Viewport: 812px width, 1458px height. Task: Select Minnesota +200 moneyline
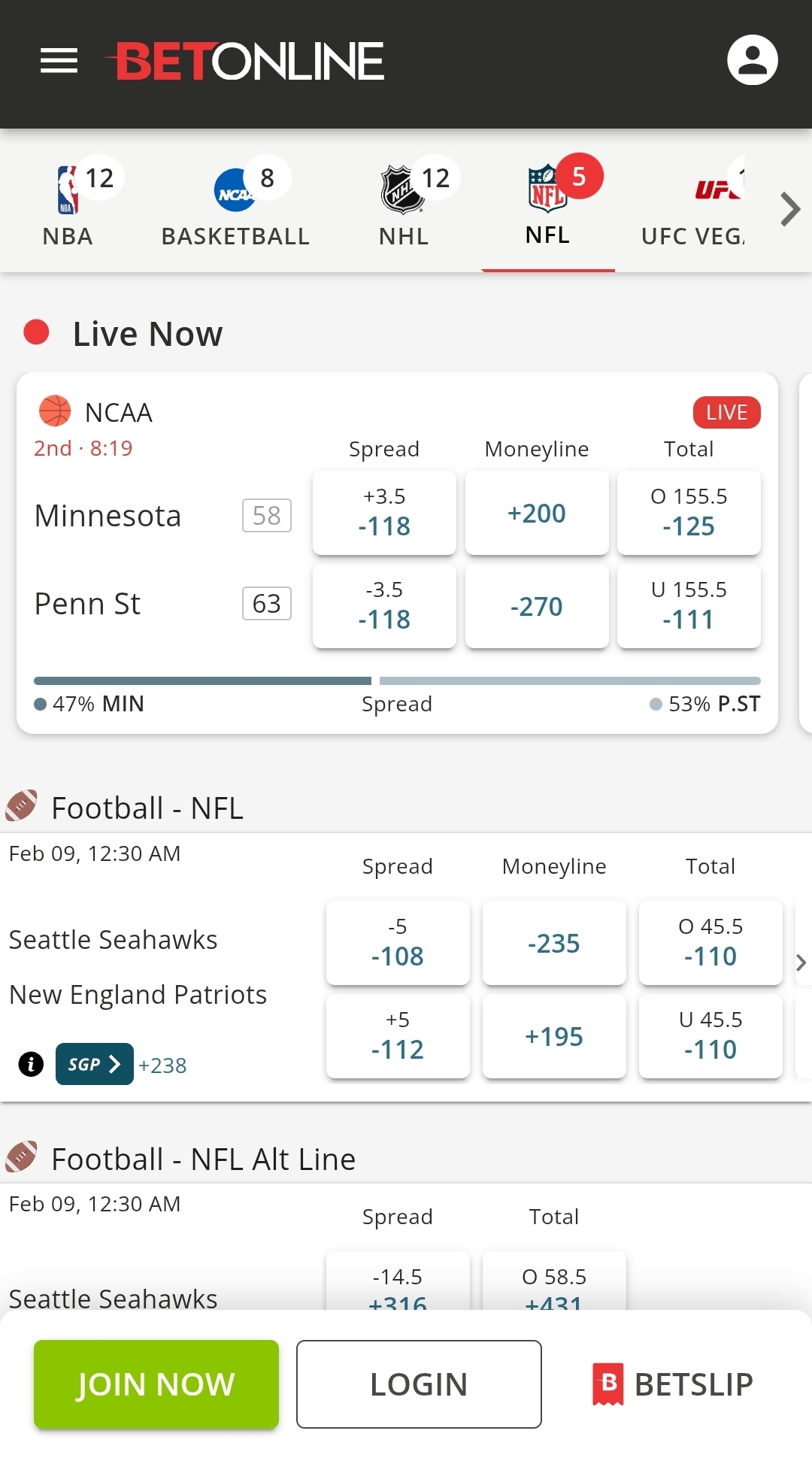(x=537, y=513)
